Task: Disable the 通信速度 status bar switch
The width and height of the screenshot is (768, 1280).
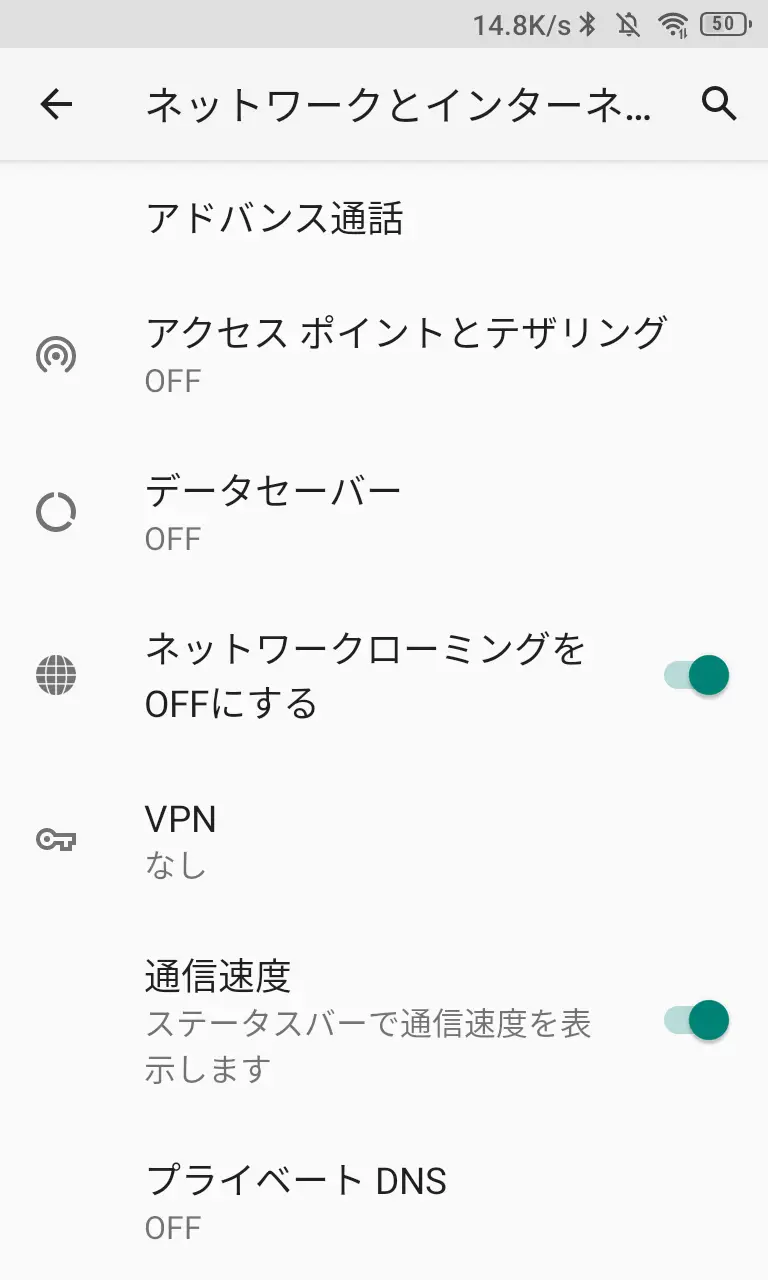Action: coord(697,1020)
